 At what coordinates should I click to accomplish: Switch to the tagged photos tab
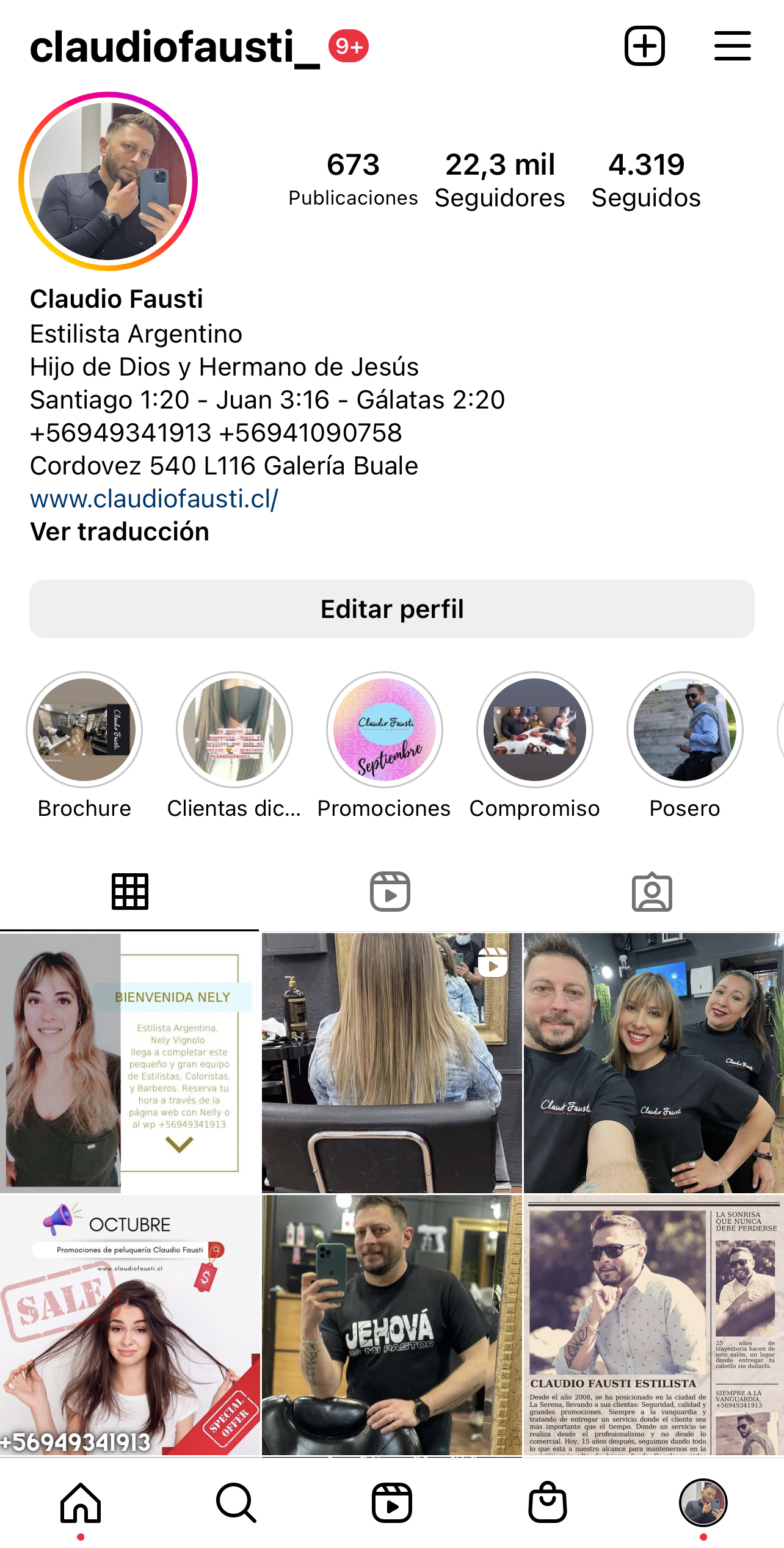click(x=652, y=892)
